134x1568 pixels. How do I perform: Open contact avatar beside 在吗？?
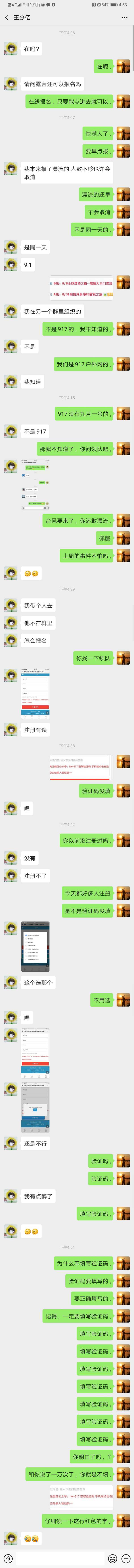[x=10, y=49]
